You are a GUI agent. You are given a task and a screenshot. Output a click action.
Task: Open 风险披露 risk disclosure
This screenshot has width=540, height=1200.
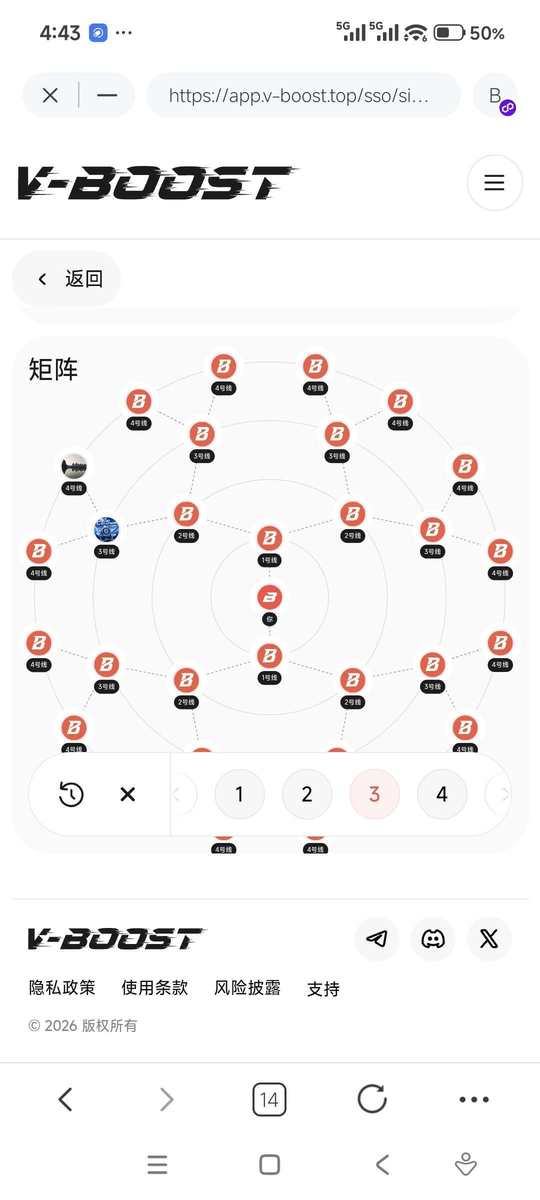click(x=248, y=988)
